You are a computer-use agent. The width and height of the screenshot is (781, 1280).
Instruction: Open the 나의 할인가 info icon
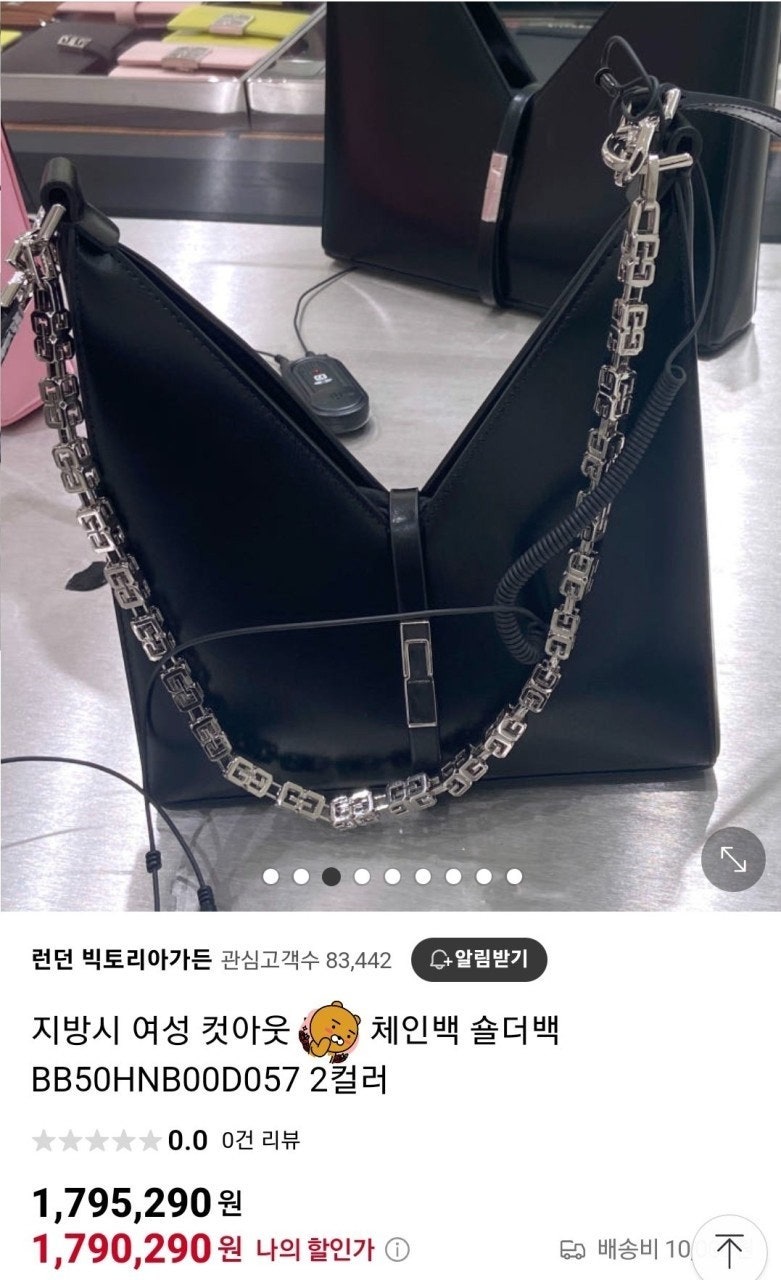(x=397, y=1249)
